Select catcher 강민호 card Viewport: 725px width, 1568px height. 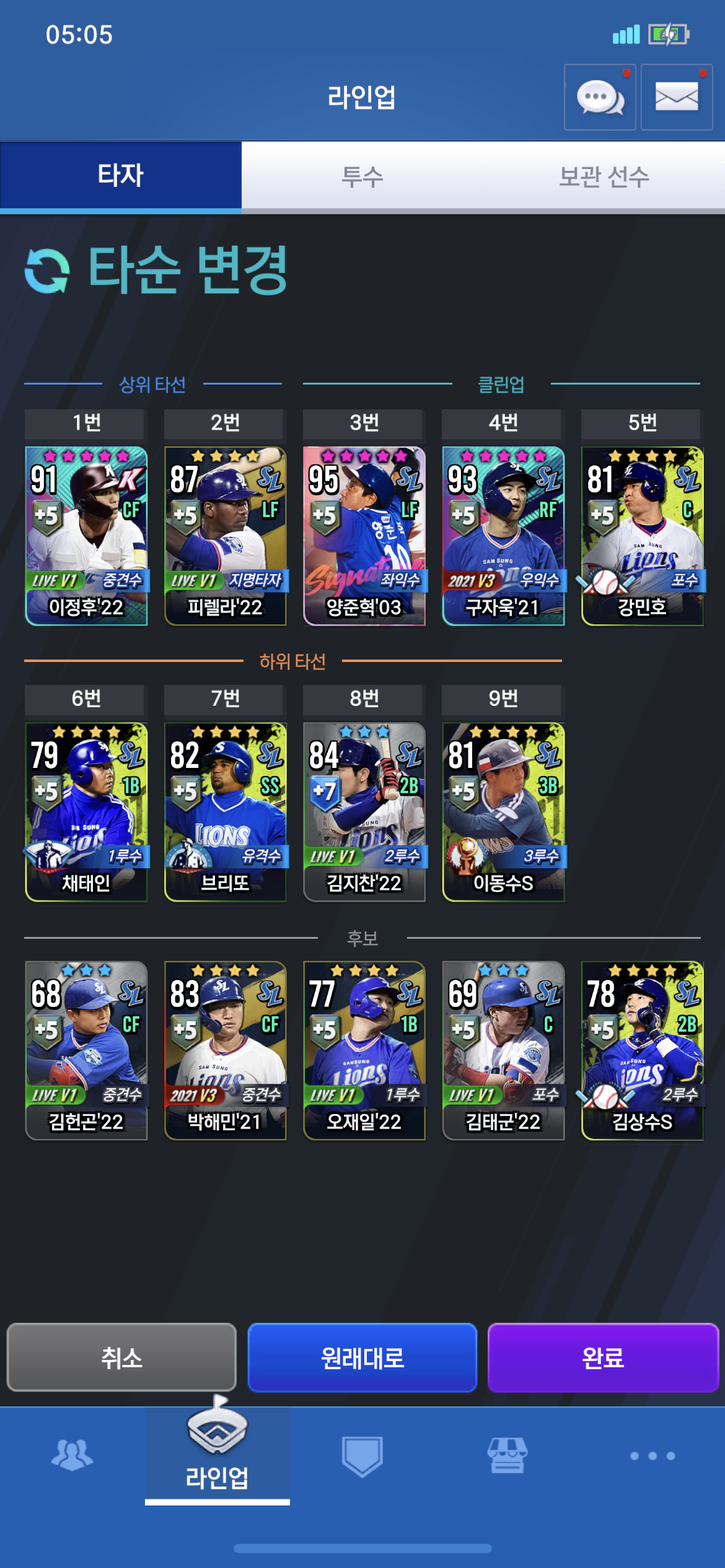click(x=642, y=536)
